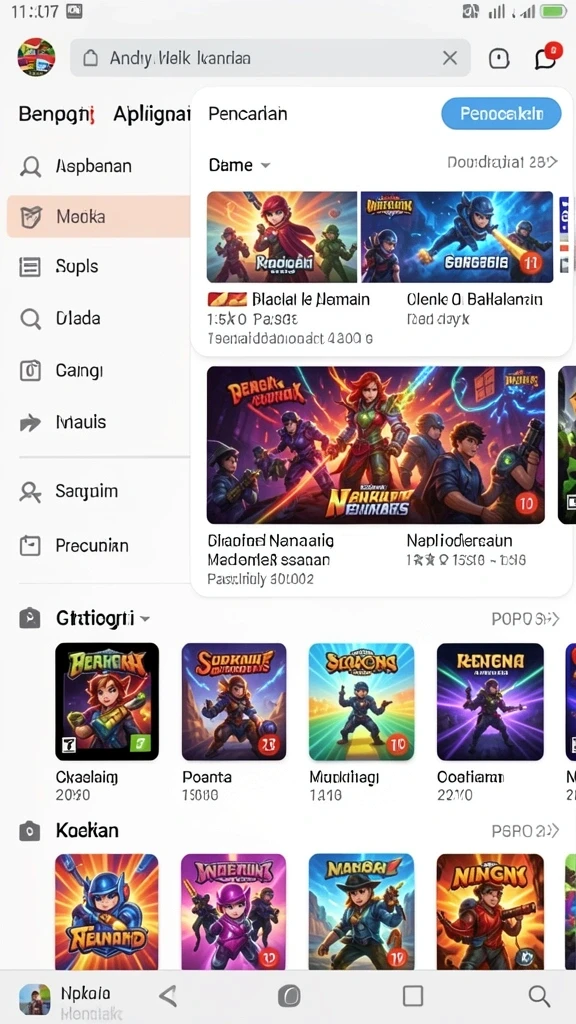Open the Blaclal le Nemain game banner

(x=282, y=237)
